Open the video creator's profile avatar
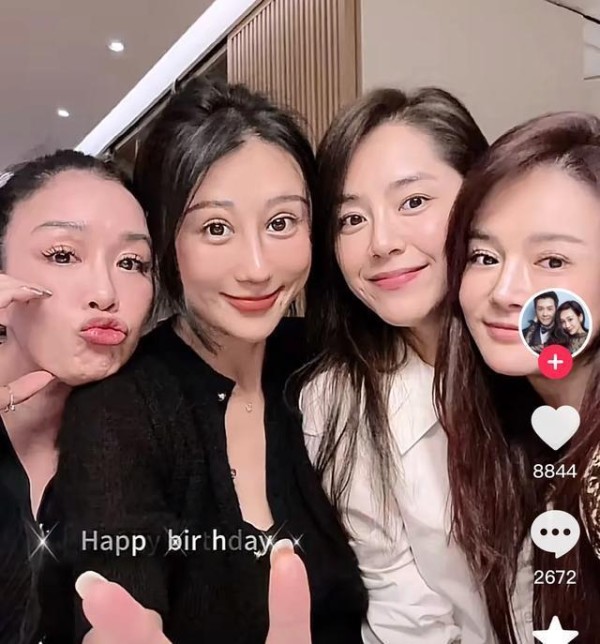Viewport: 600px width, 644px height. point(555,323)
